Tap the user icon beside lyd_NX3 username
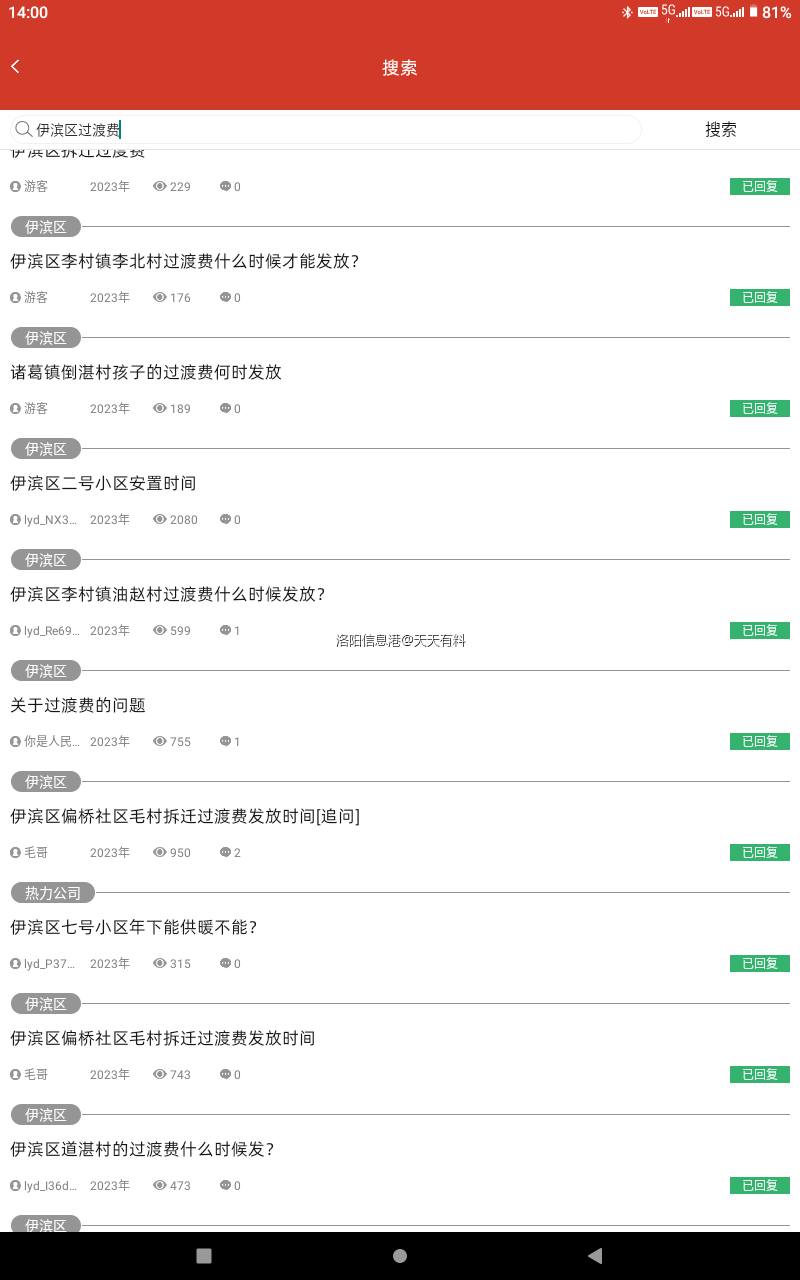The width and height of the screenshot is (800, 1280). click(x=14, y=519)
